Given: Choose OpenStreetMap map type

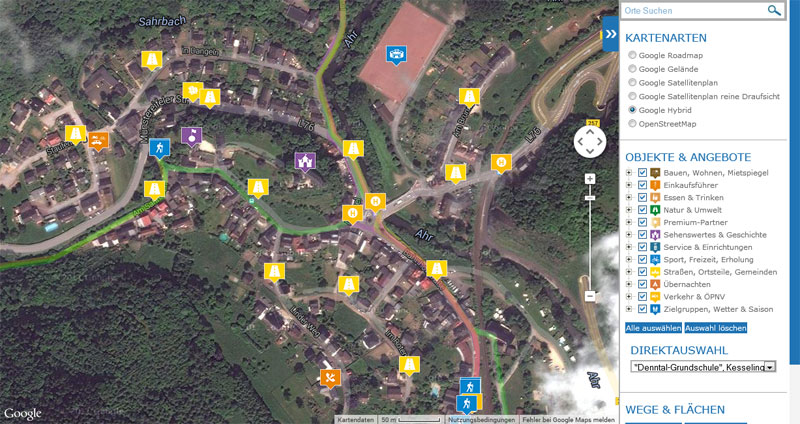Looking at the screenshot, I should tap(631, 123).
